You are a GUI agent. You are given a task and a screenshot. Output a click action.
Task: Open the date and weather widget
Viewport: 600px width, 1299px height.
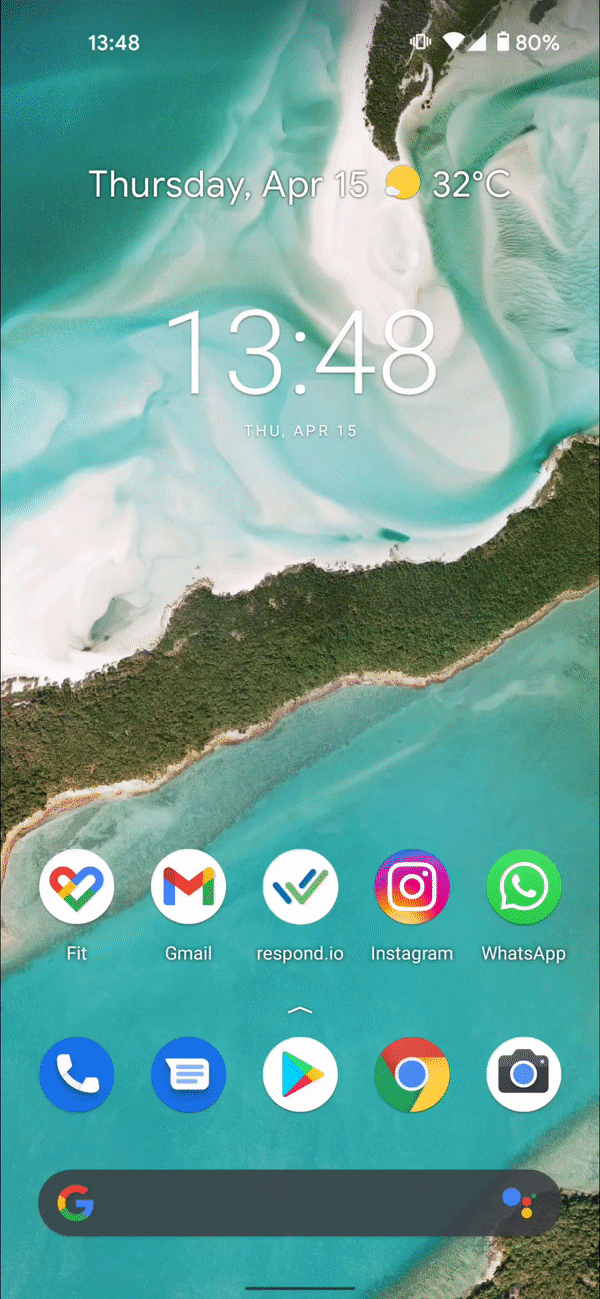300,184
